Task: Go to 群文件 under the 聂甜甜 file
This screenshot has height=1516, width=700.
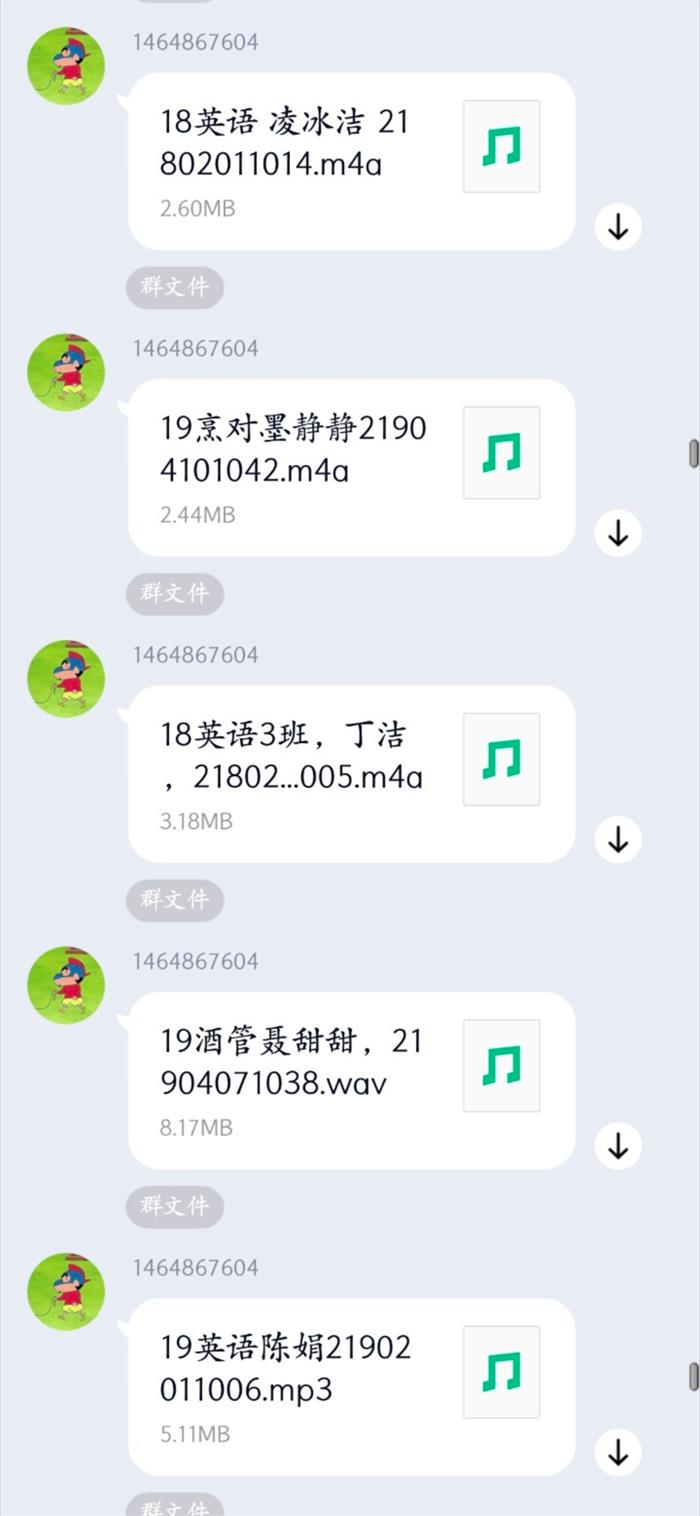Action: tap(175, 1207)
